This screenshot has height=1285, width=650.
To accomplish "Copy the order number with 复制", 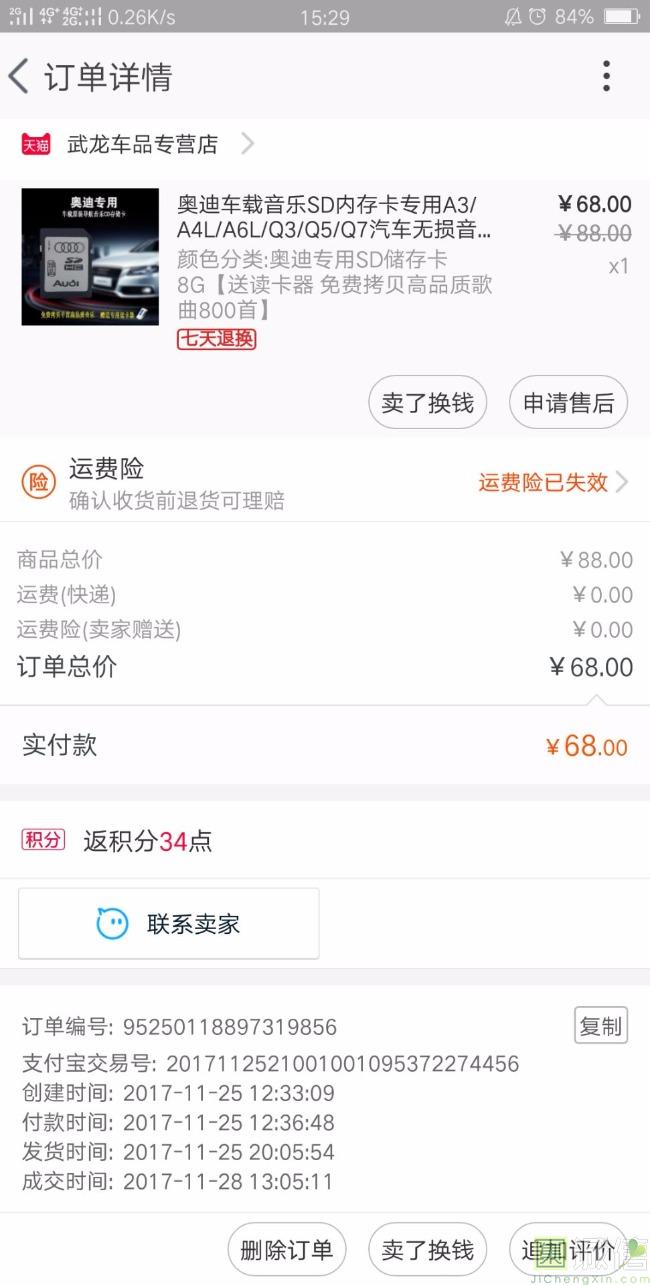I will [x=600, y=1025].
